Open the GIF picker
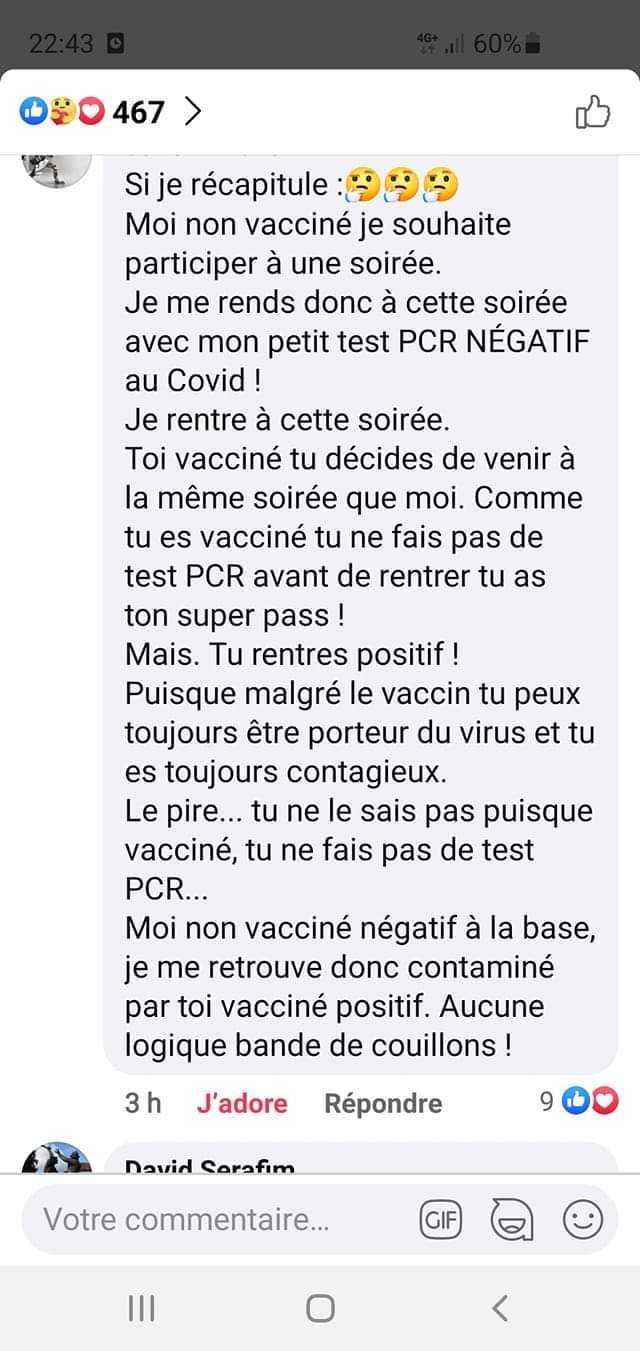Image resolution: width=640 pixels, height=1351 pixels. (x=439, y=1220)
